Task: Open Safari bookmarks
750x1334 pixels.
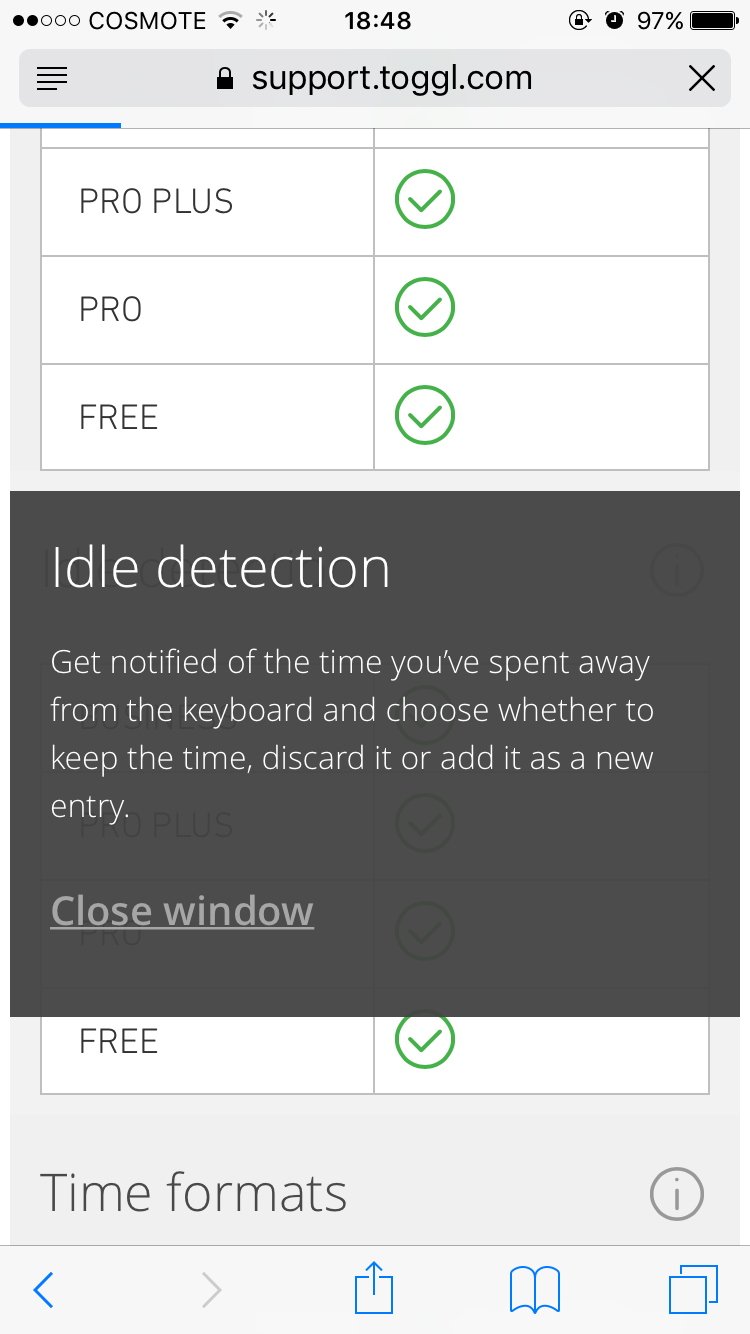Action: (x=535, y=1290)
